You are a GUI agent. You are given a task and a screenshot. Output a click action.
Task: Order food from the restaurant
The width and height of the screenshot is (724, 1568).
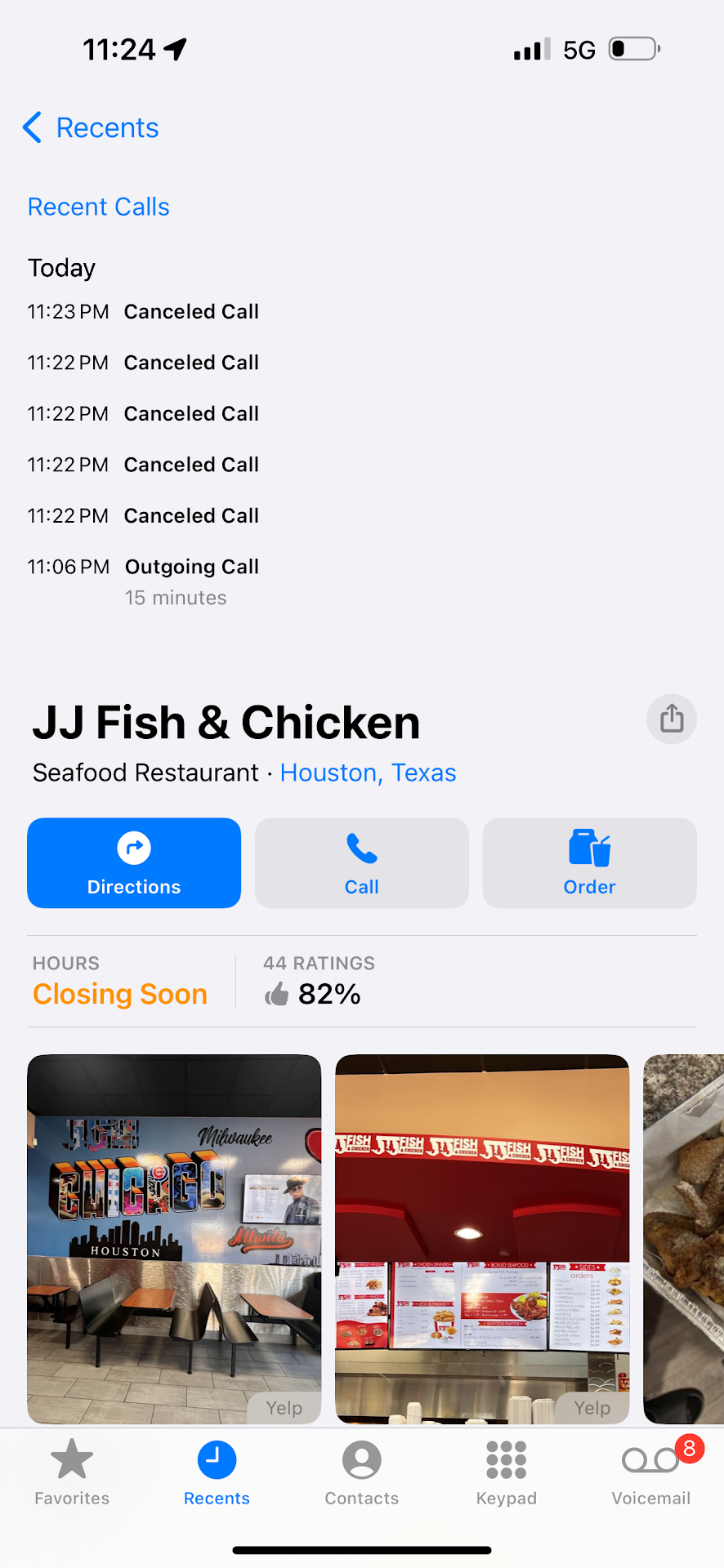(x=589, y=863)
